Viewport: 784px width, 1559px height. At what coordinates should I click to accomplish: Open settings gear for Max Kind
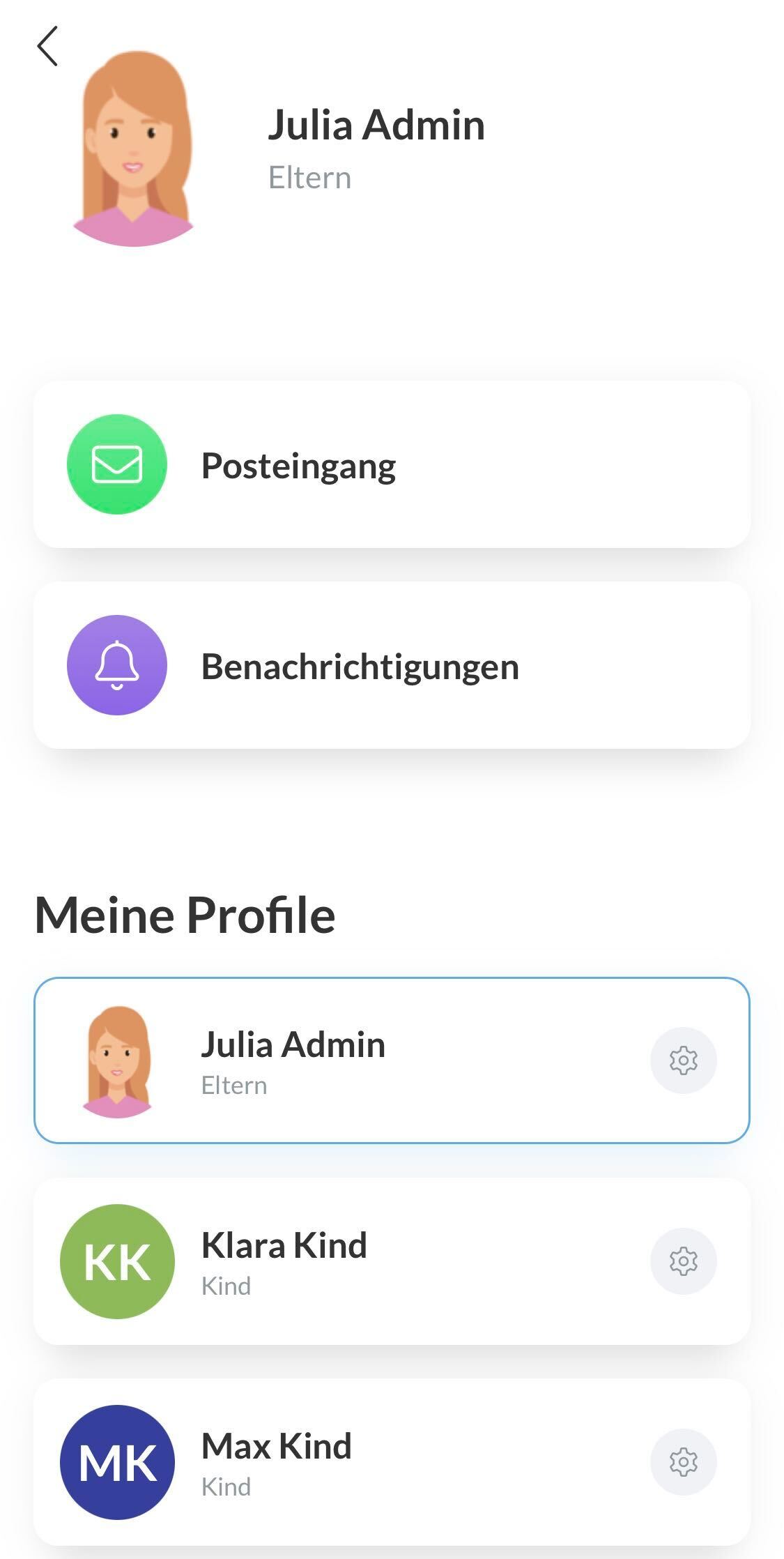click(x=683, y=1462)
